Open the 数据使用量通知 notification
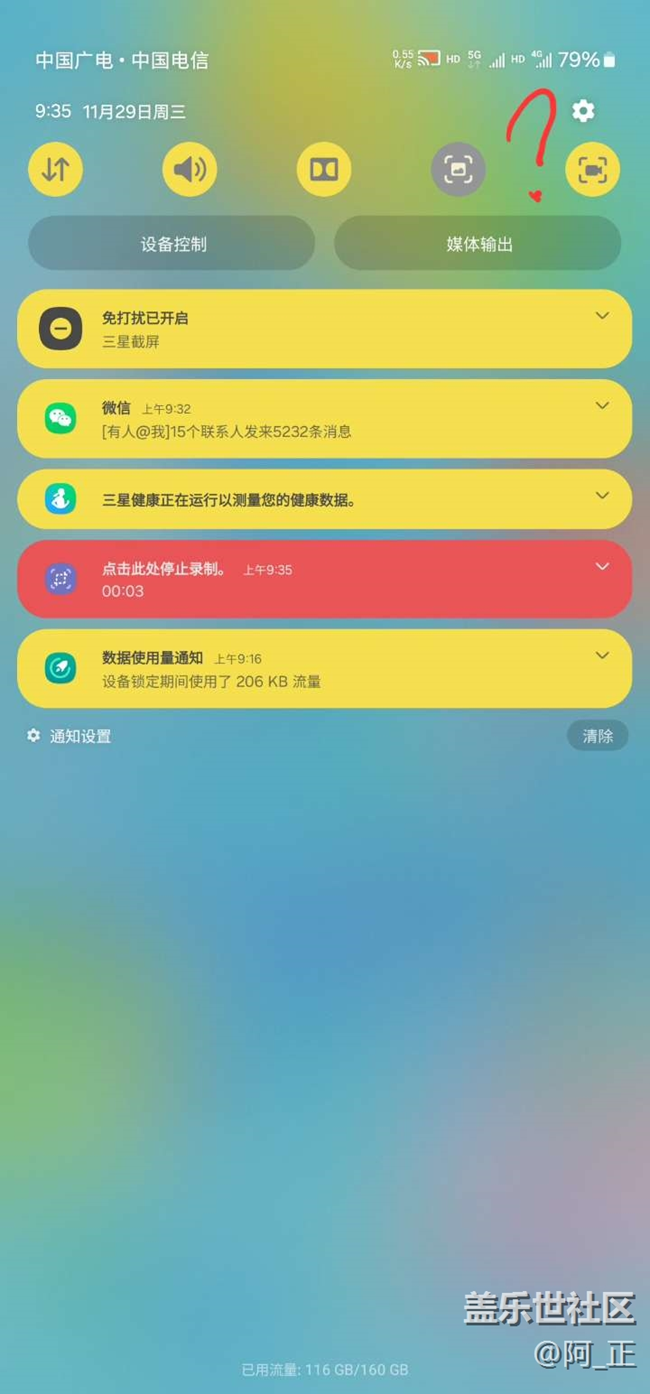 (x=300, y=669)
